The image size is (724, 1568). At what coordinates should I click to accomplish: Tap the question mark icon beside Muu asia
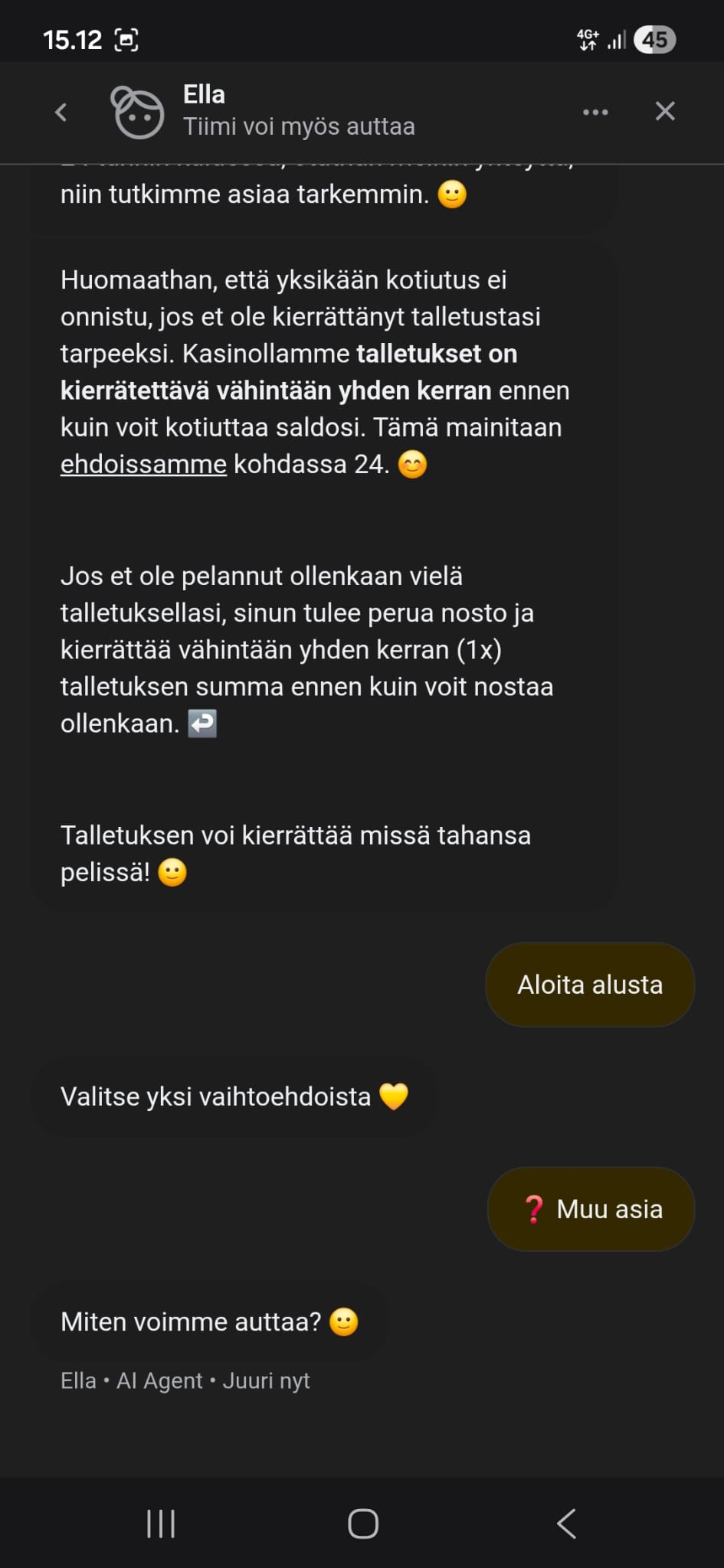[x=534, y=1208]
